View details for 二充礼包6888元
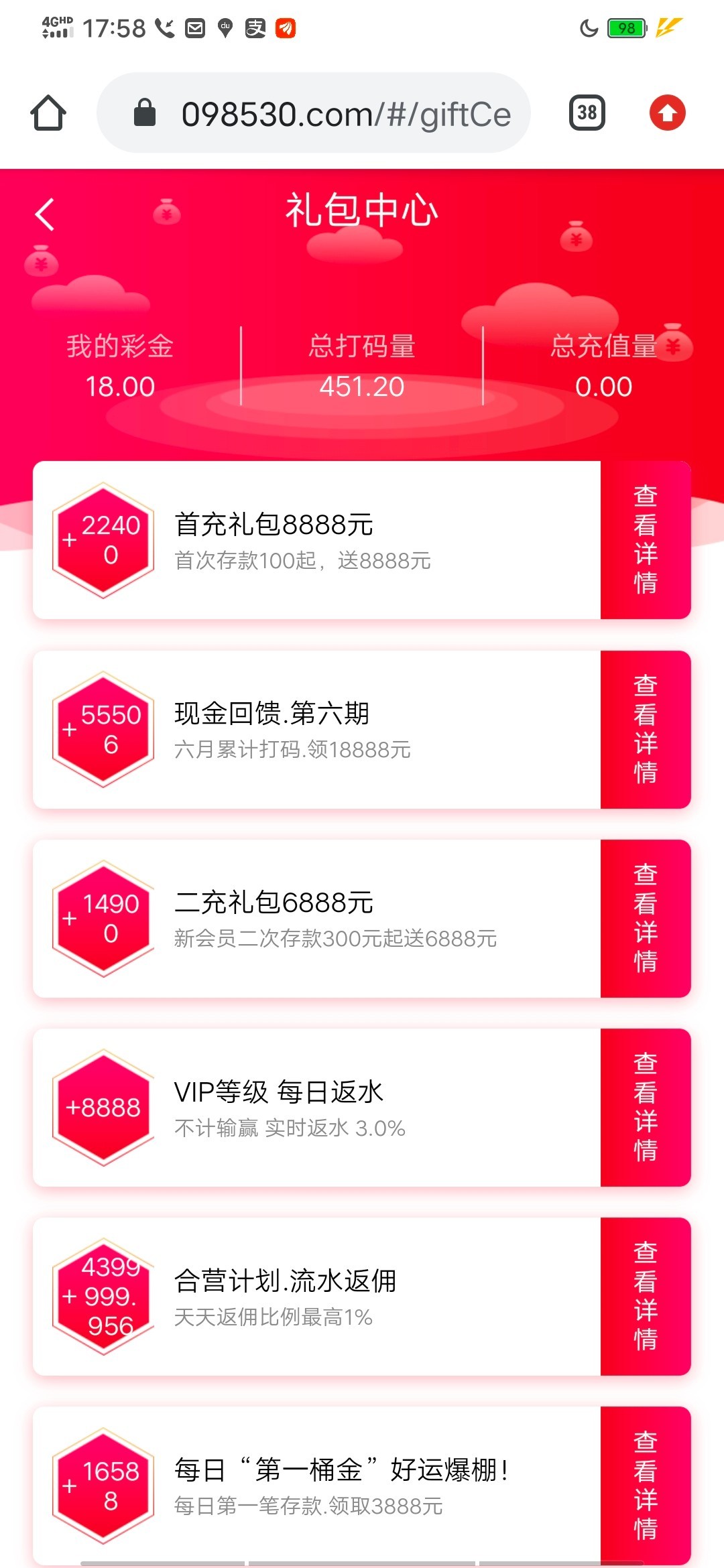Viewport: 724px width, 1568px height. tap(645, 918)
